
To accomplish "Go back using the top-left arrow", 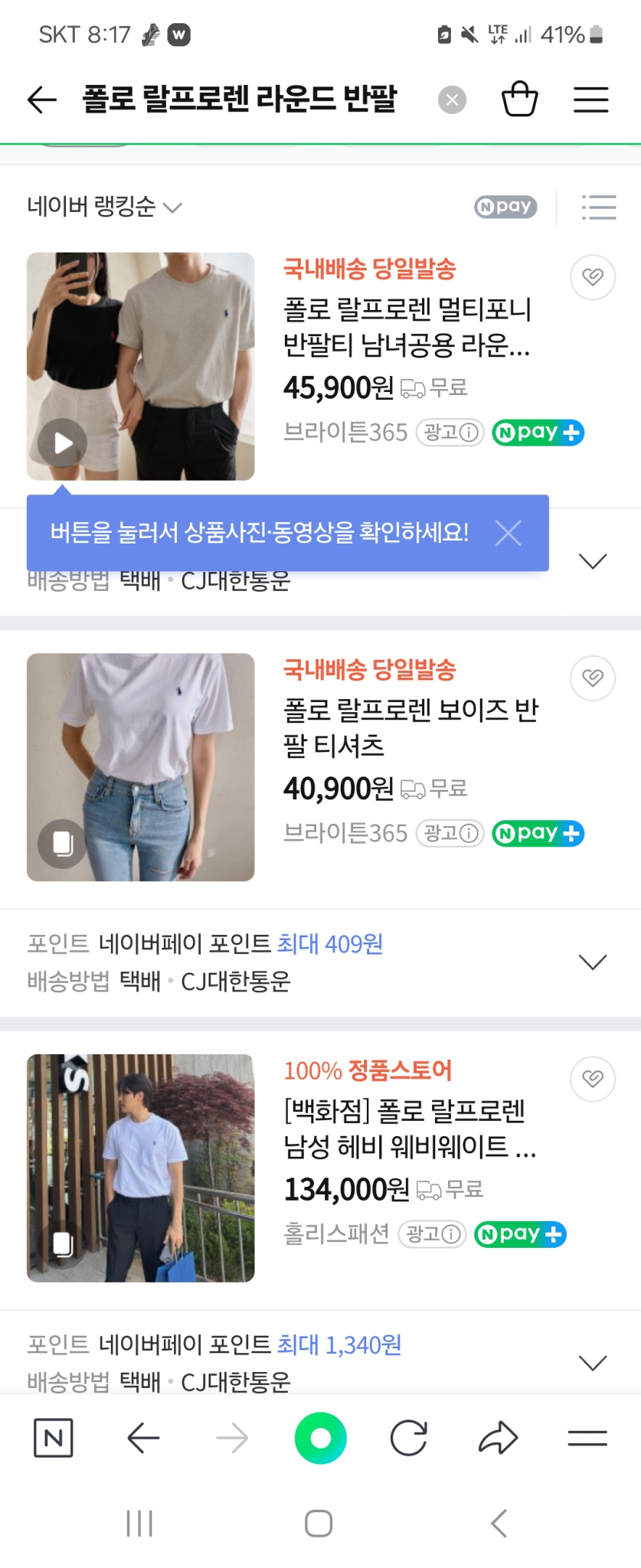I will coord(40,100).
